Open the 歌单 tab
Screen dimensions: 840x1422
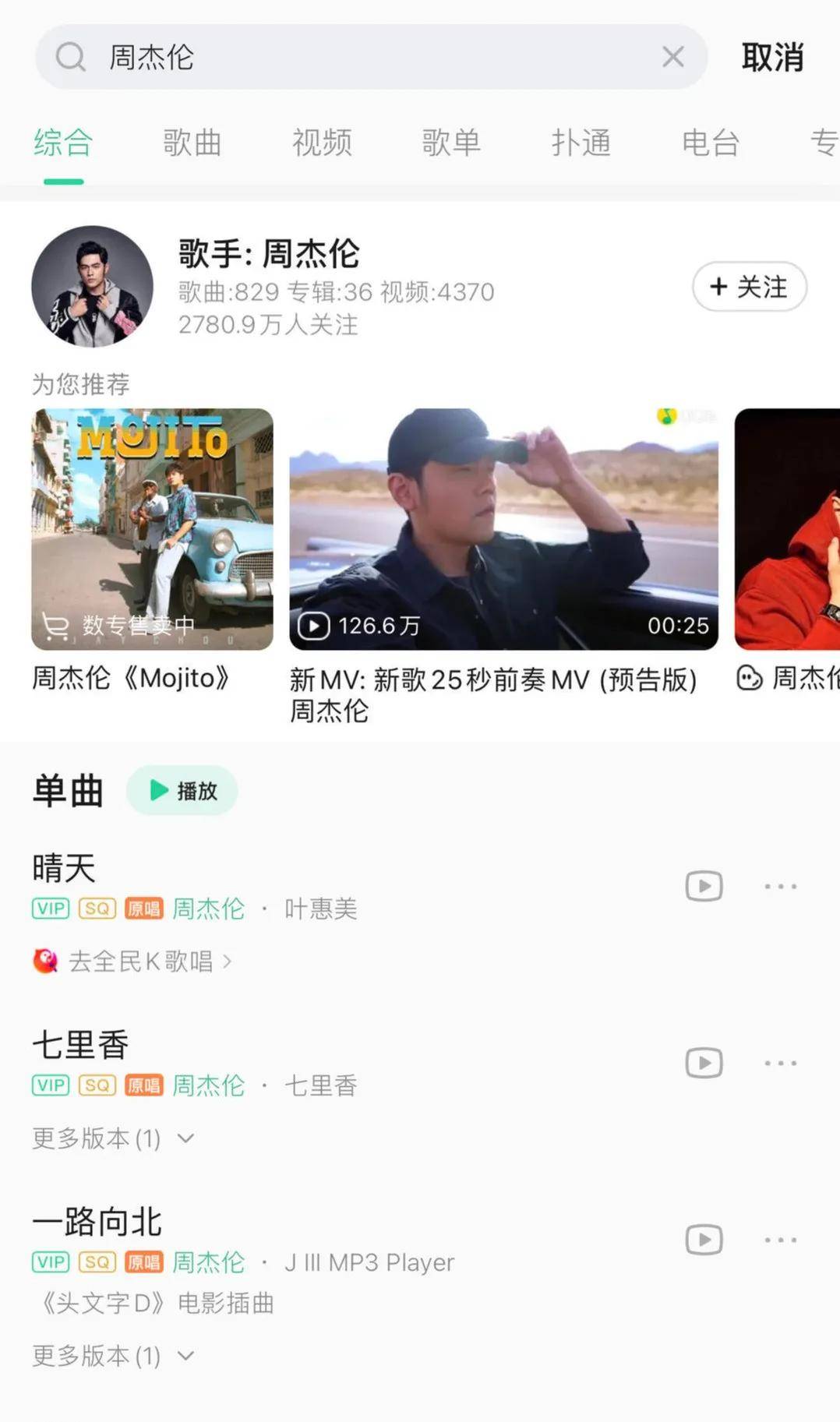point(451,143)
